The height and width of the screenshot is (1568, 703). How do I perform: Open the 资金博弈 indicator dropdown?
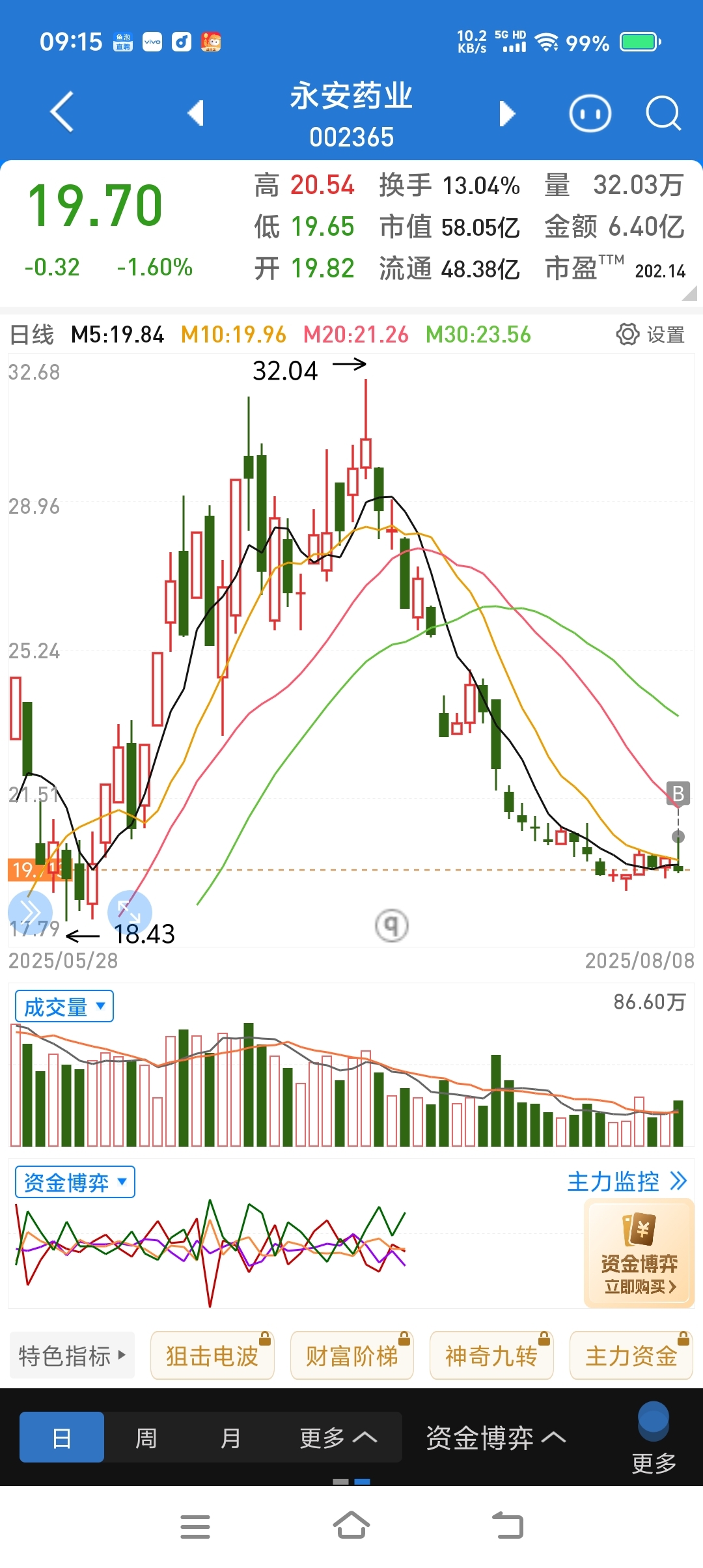click(75, 1182)
